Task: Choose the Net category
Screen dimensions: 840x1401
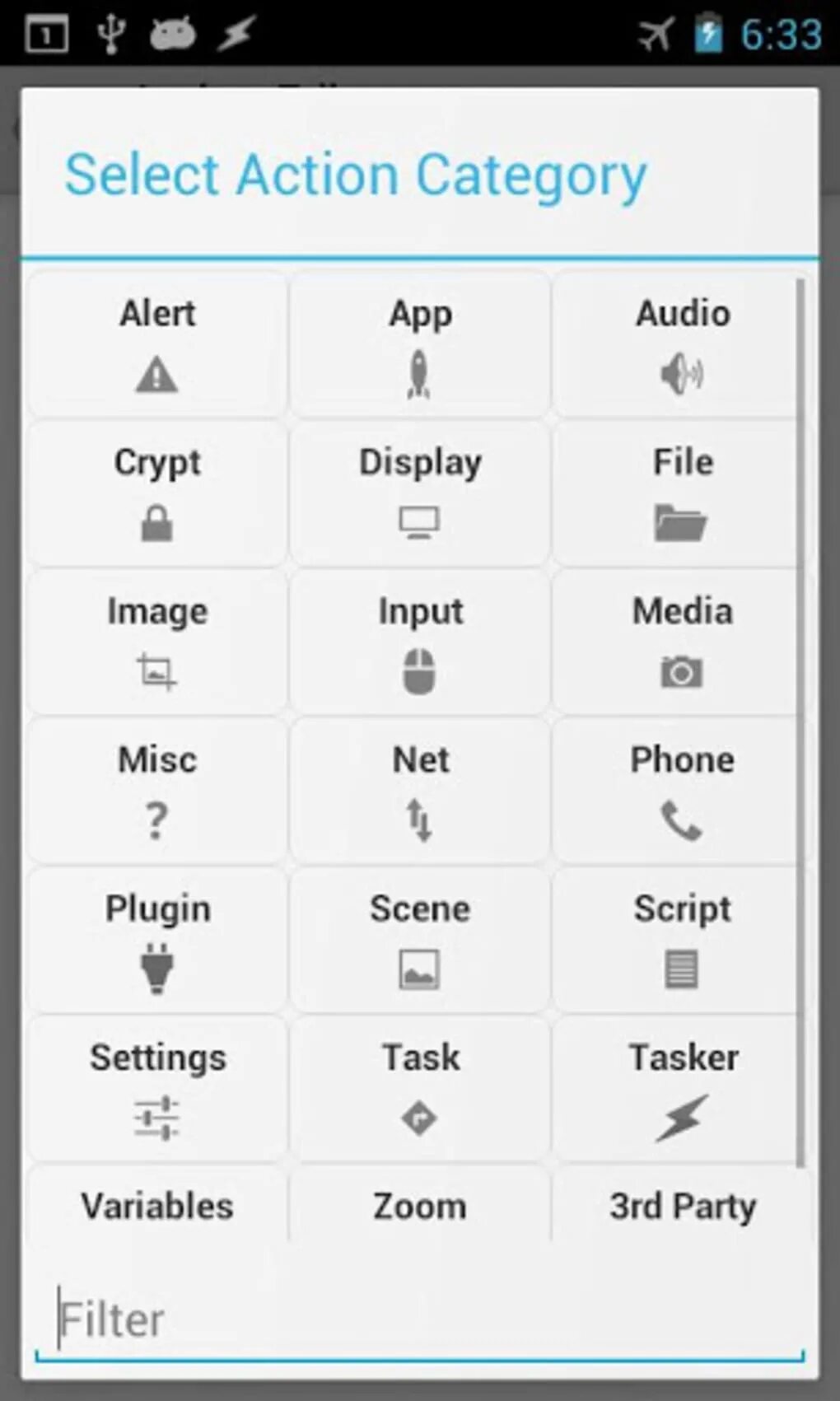Action: 420,792
